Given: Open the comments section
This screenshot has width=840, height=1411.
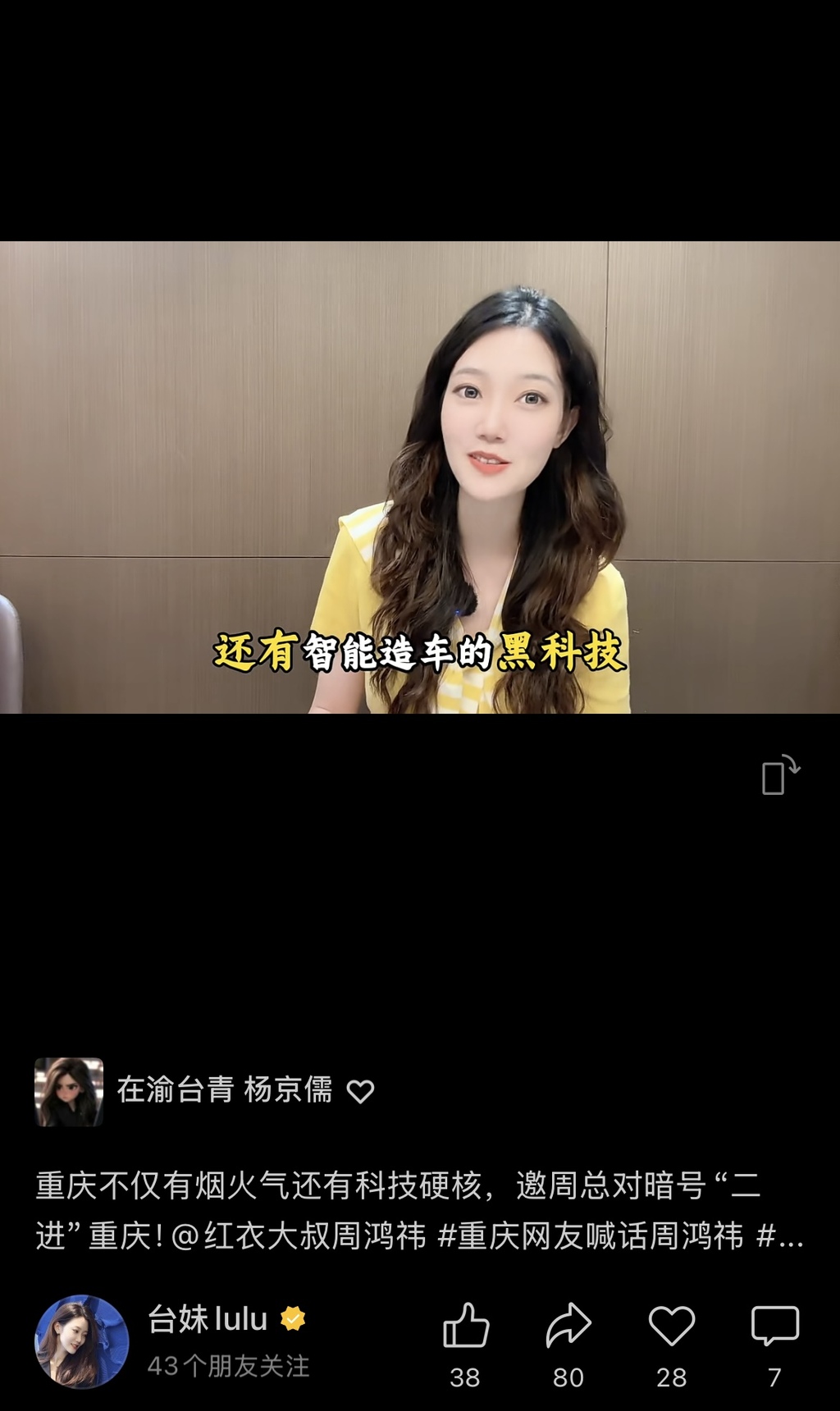Looking at the screenshot, I should pos(774,1326).
